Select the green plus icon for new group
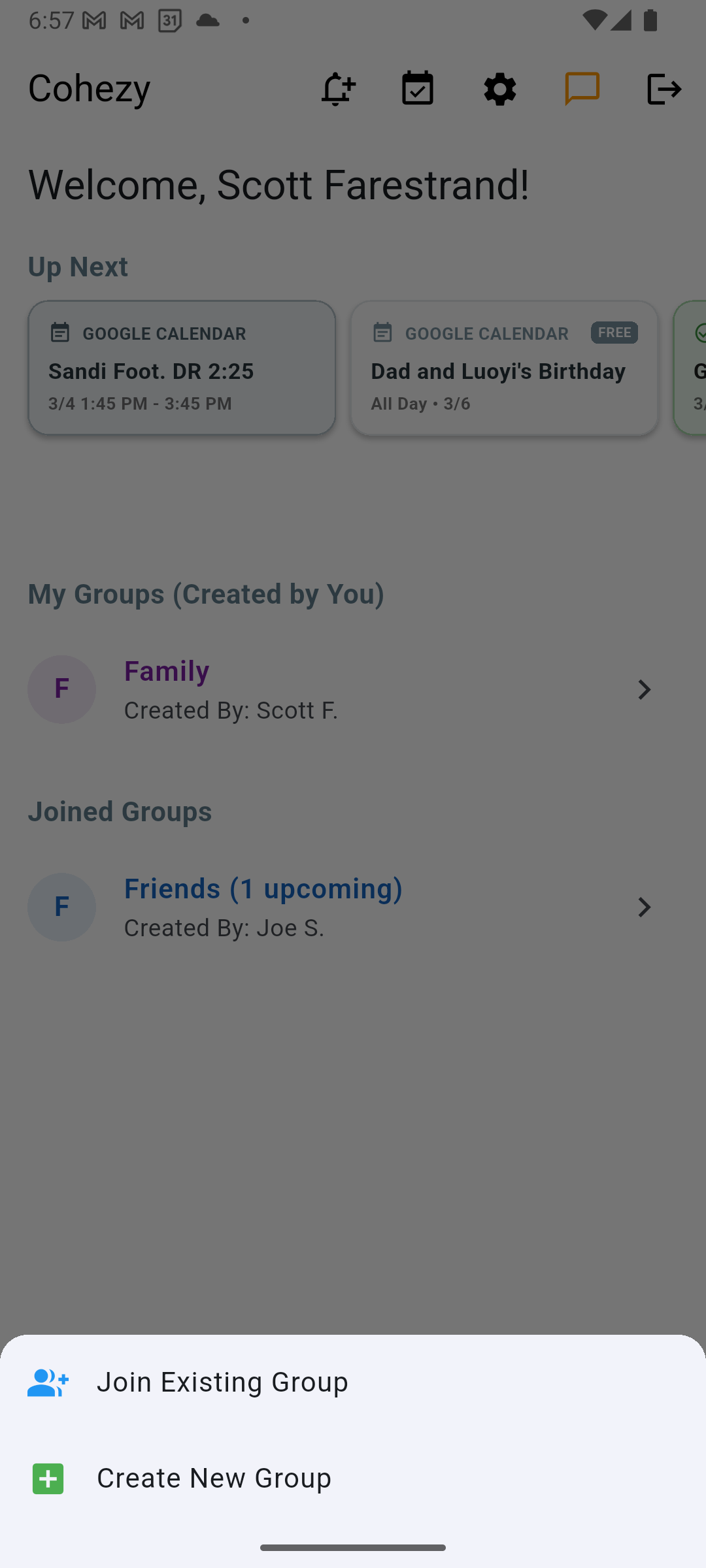706x1568 pixels. [47, 1478]
